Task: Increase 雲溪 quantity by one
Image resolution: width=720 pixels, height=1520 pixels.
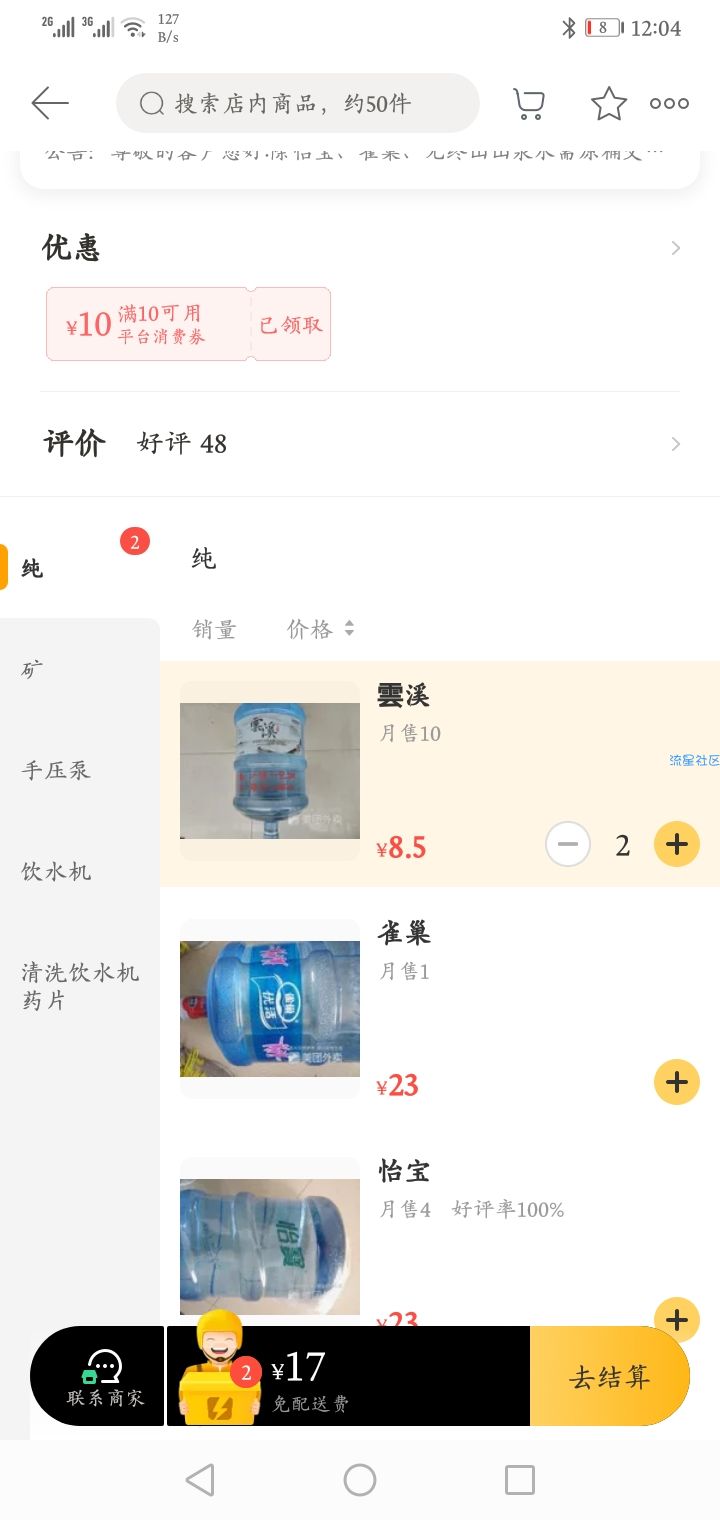Action: point(677,845)
